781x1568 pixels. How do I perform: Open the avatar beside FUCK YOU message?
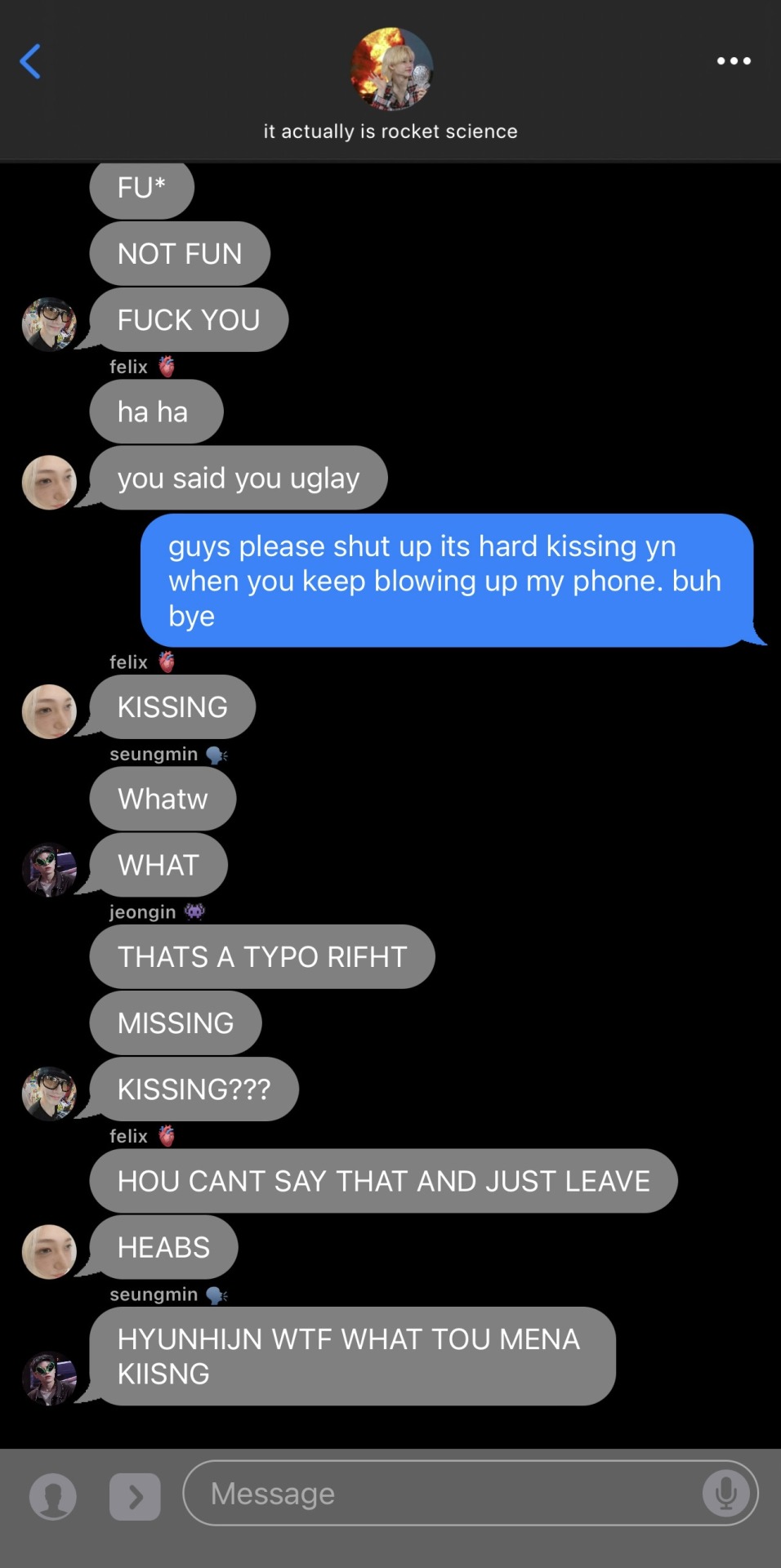pos(49,324)
